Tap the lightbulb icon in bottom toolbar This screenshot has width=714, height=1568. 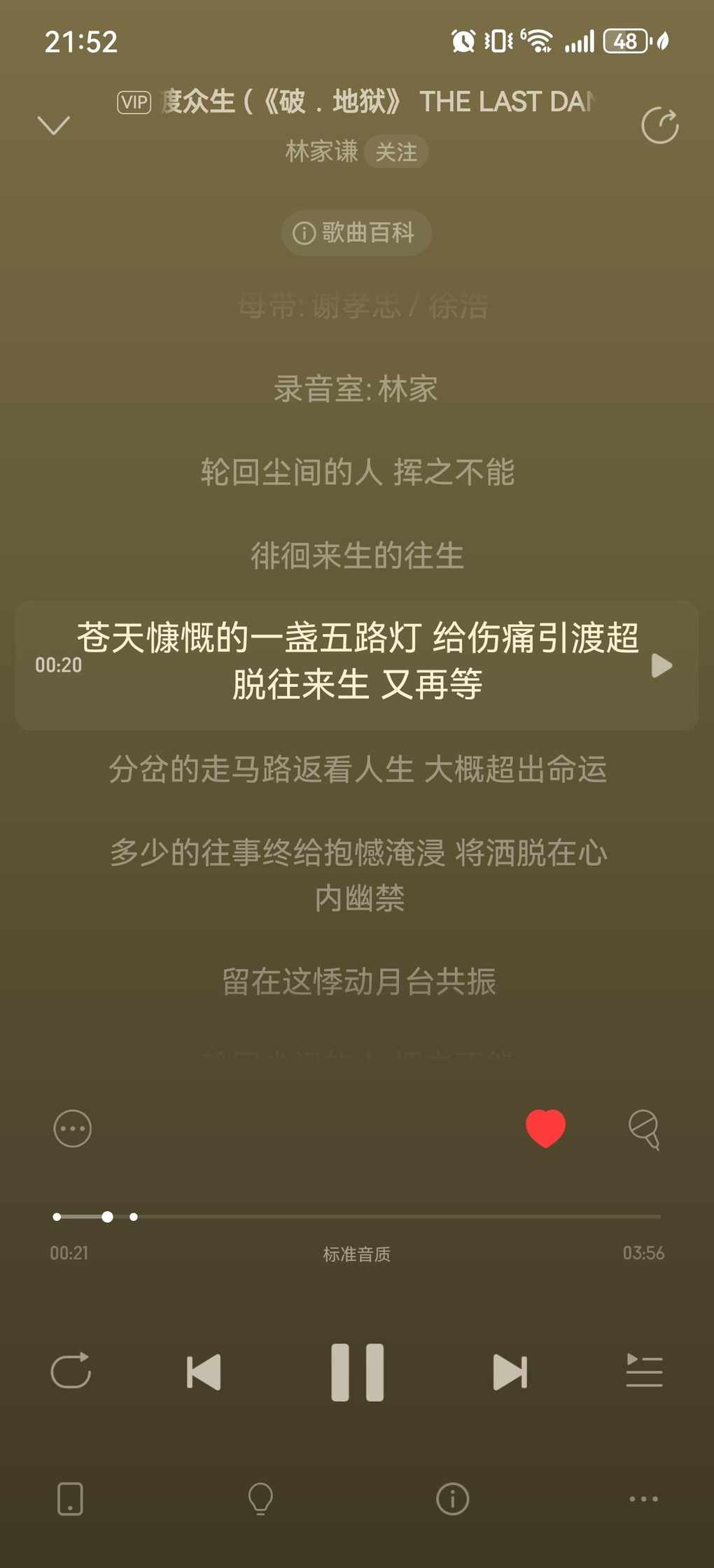(260, 1499)
